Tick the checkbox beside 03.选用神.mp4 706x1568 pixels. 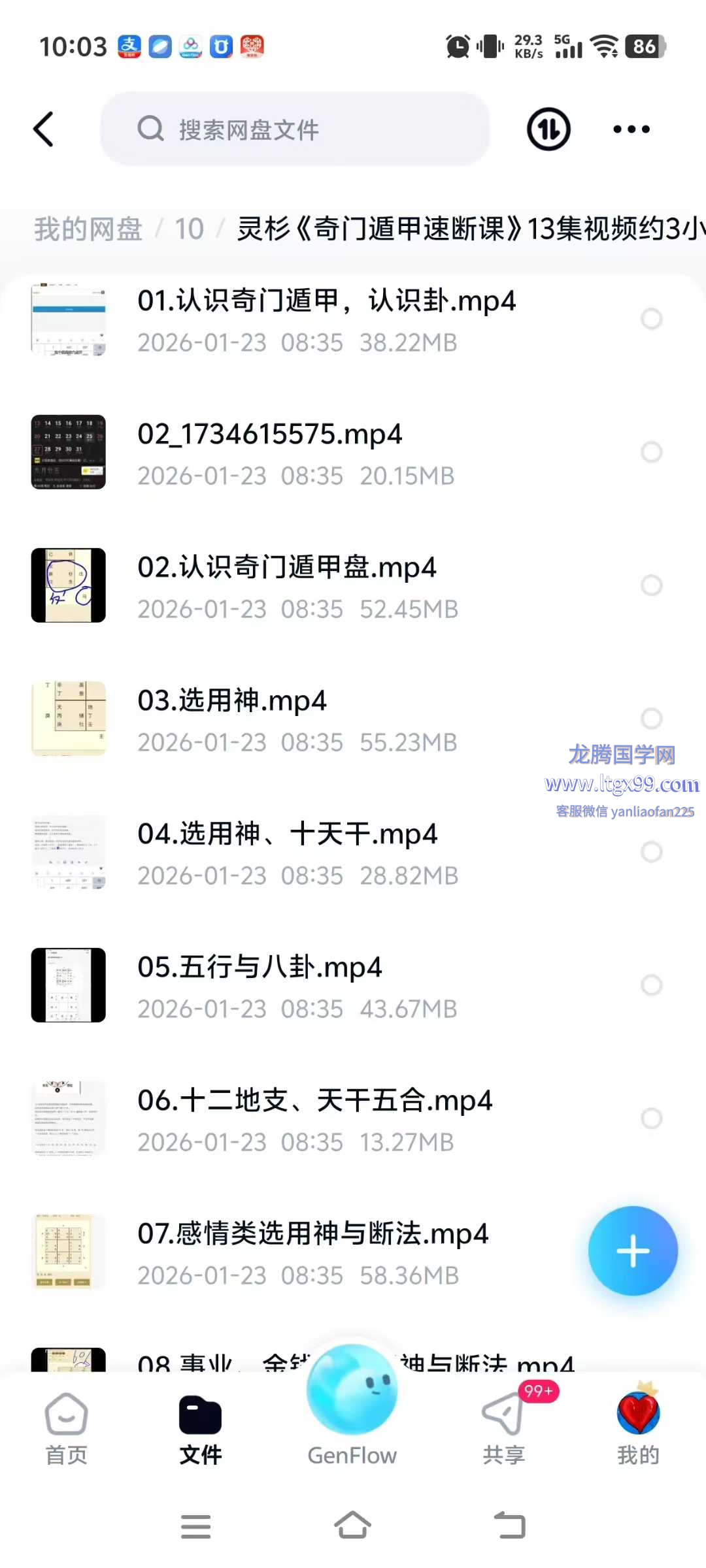[651, 719]
